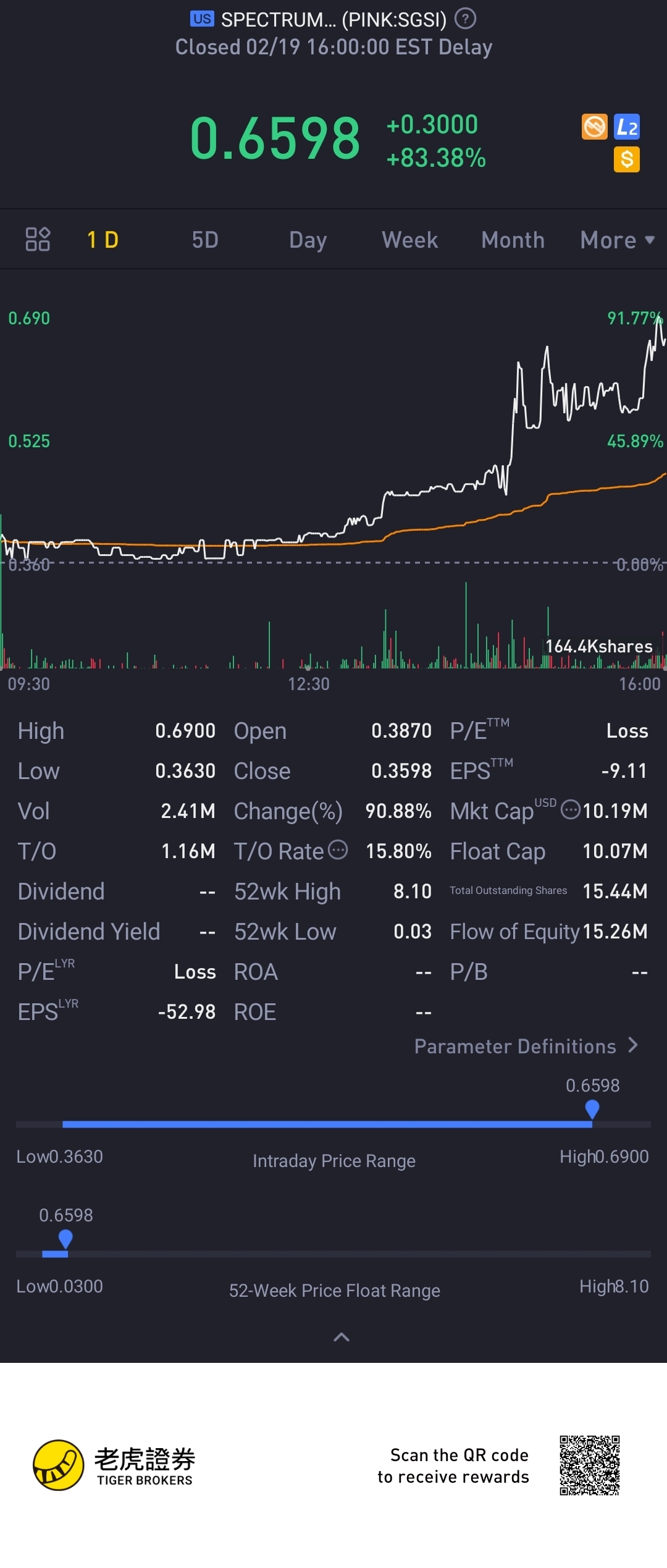This screenshot has height=1568, width=667.
Task: Show T/O Rate info bubble
Action: click(x=338, y=849)
